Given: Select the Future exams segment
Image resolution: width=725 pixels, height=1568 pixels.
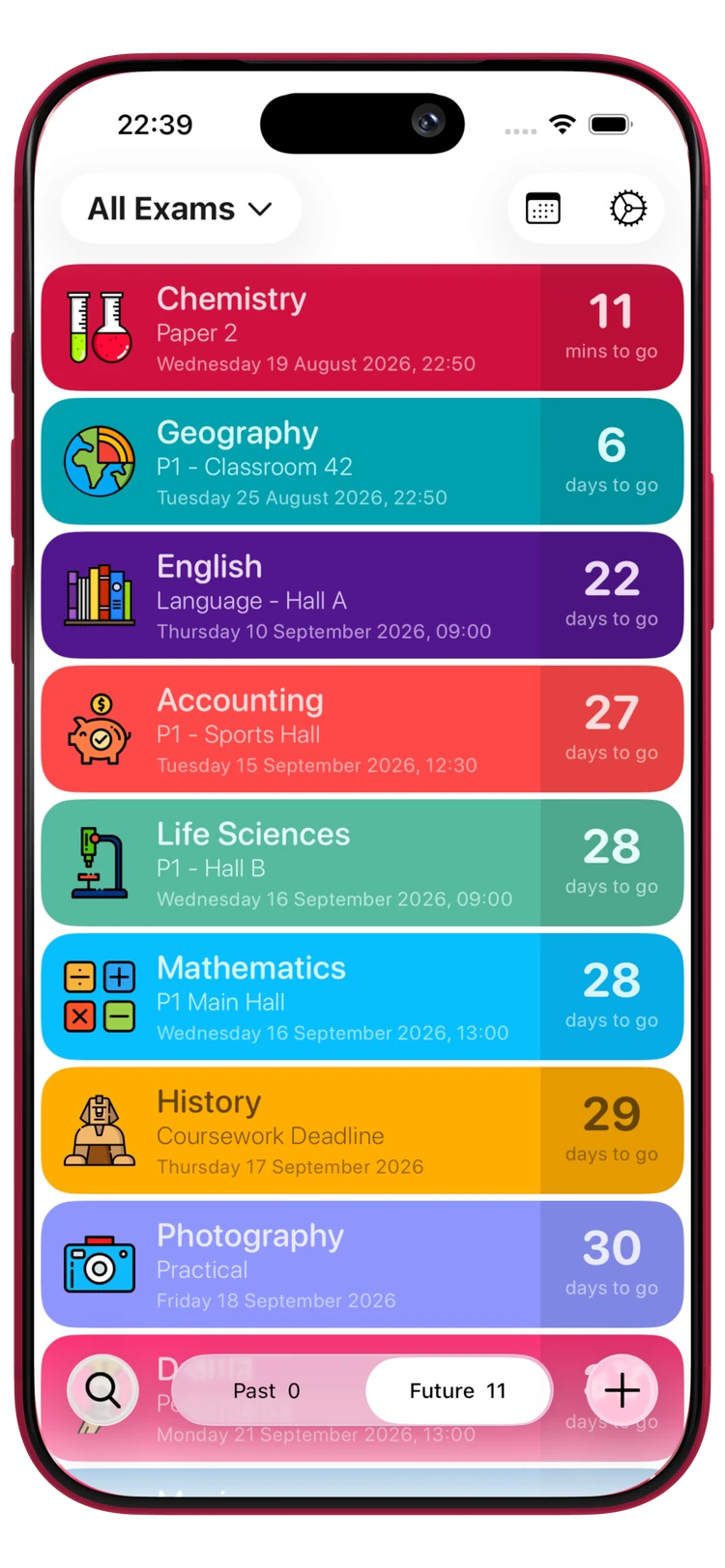Looking at the screenshot, I should [458, 1390].
